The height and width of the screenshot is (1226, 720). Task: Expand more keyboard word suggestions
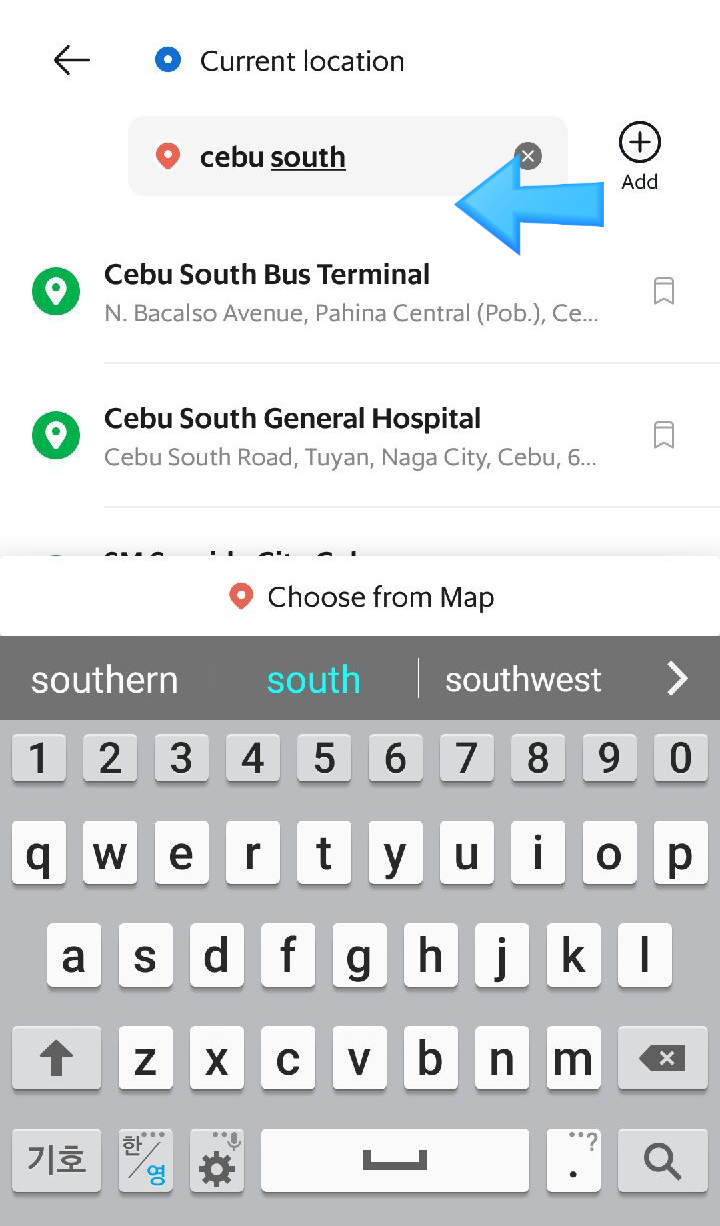click(677, 680)
